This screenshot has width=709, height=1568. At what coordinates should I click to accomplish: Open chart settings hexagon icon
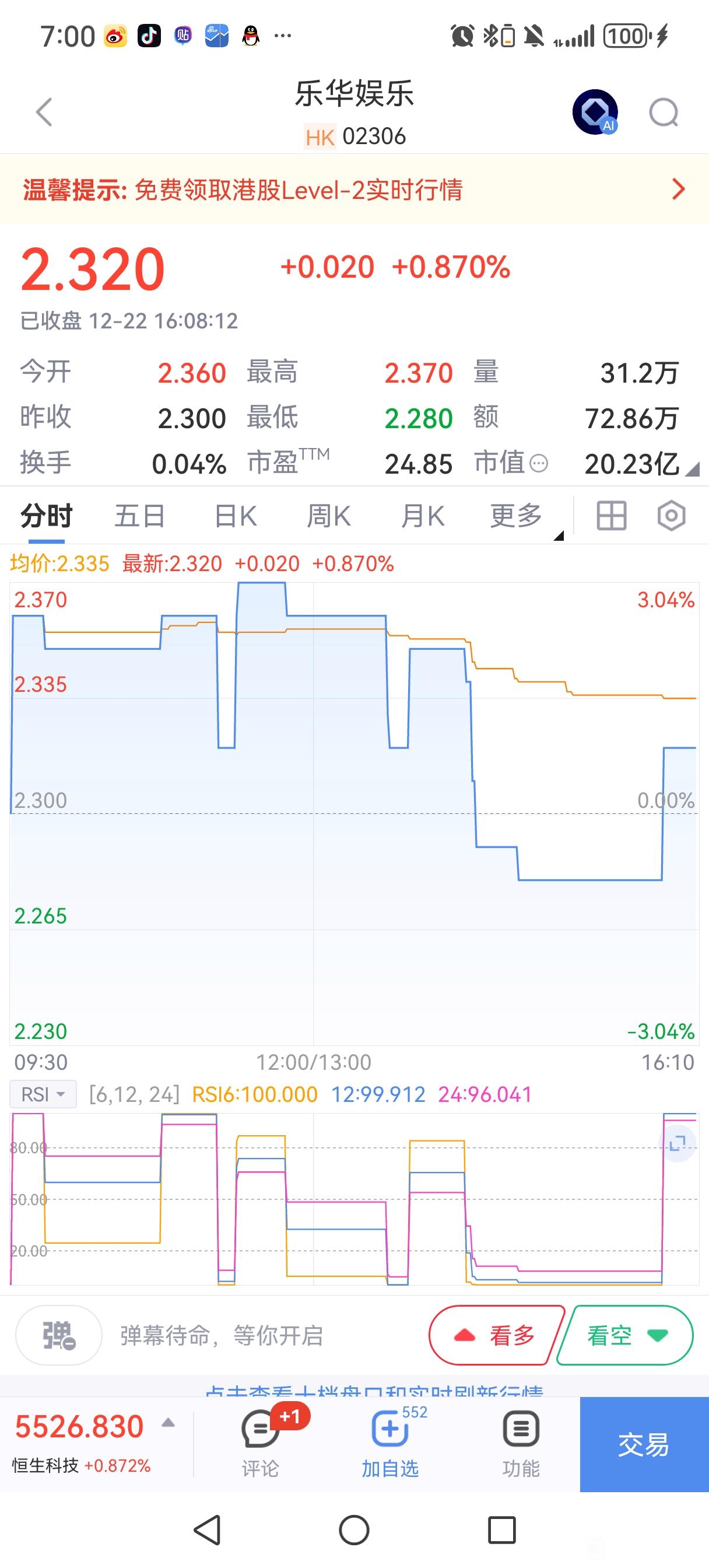click(x=671, y=516)
